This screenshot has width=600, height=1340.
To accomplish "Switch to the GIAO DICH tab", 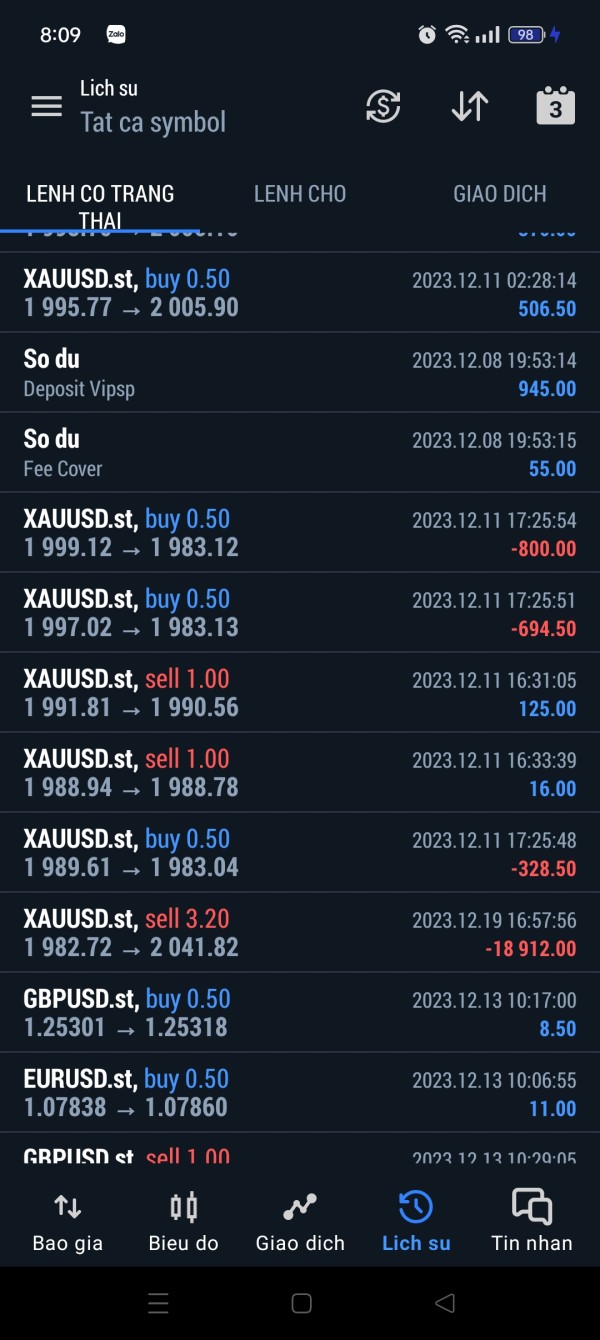I will click(500, 194).
